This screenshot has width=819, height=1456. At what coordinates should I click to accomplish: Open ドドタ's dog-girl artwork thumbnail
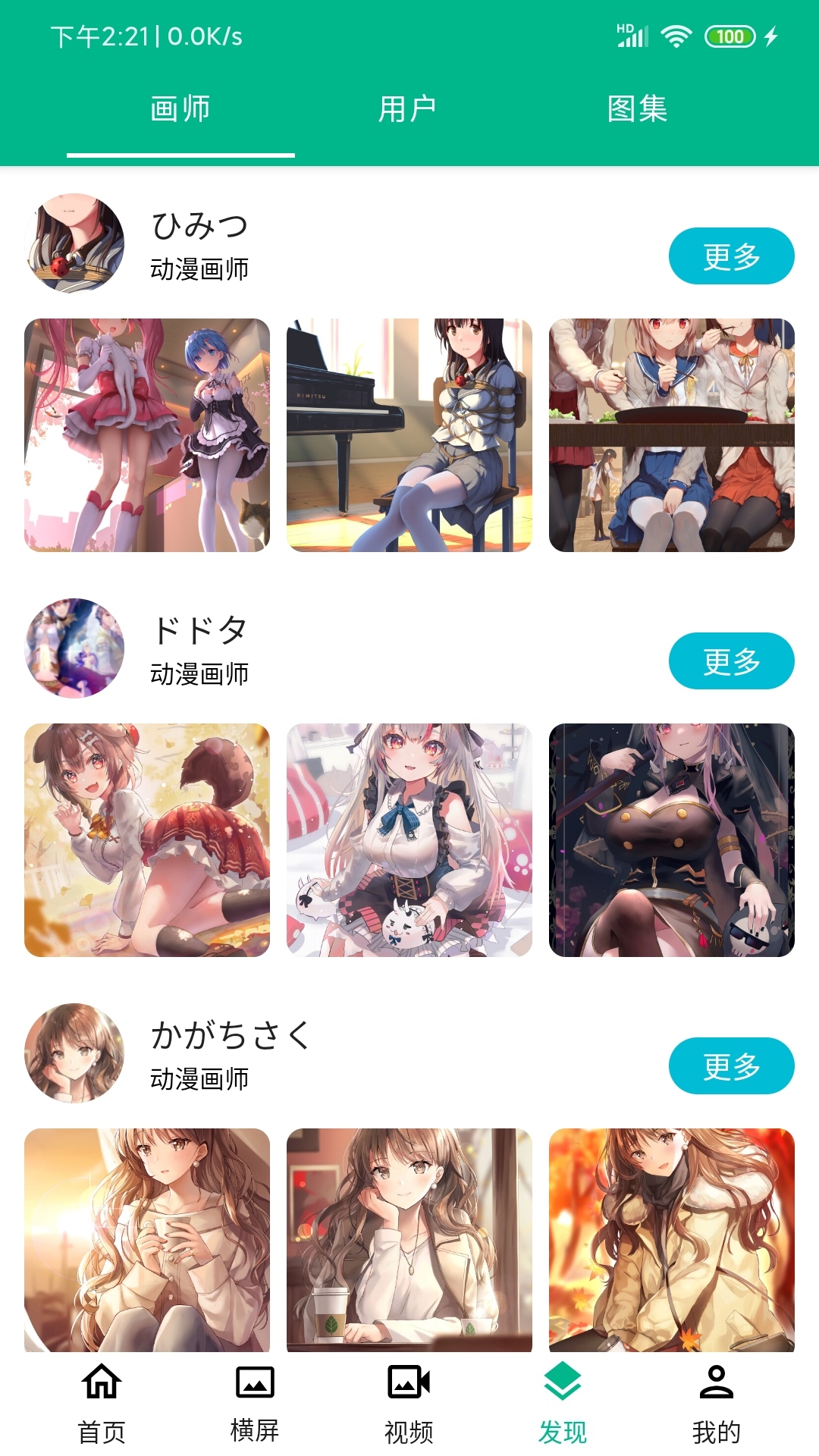148,839
